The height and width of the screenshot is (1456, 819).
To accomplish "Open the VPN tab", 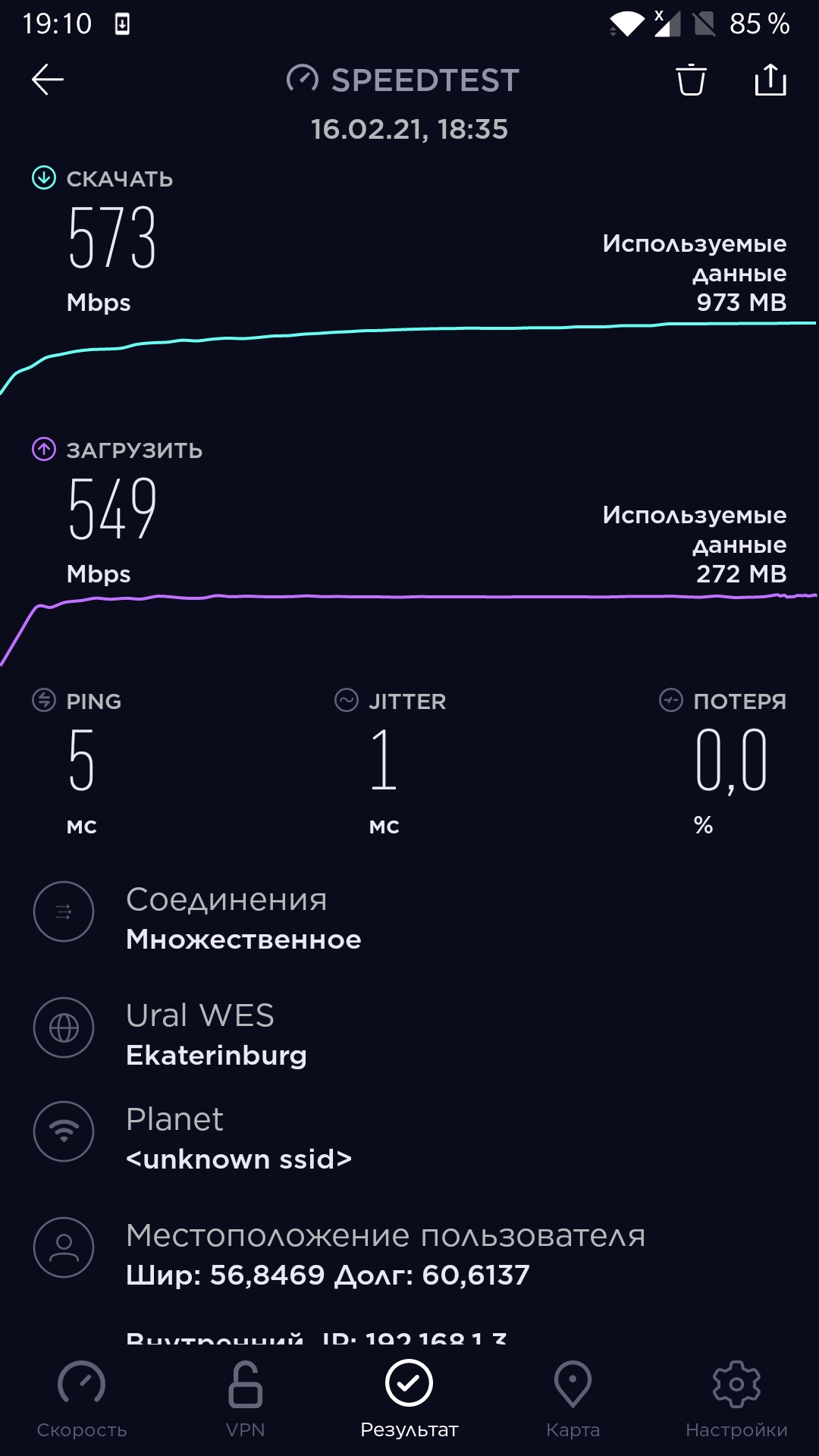I will (246, 1400).
